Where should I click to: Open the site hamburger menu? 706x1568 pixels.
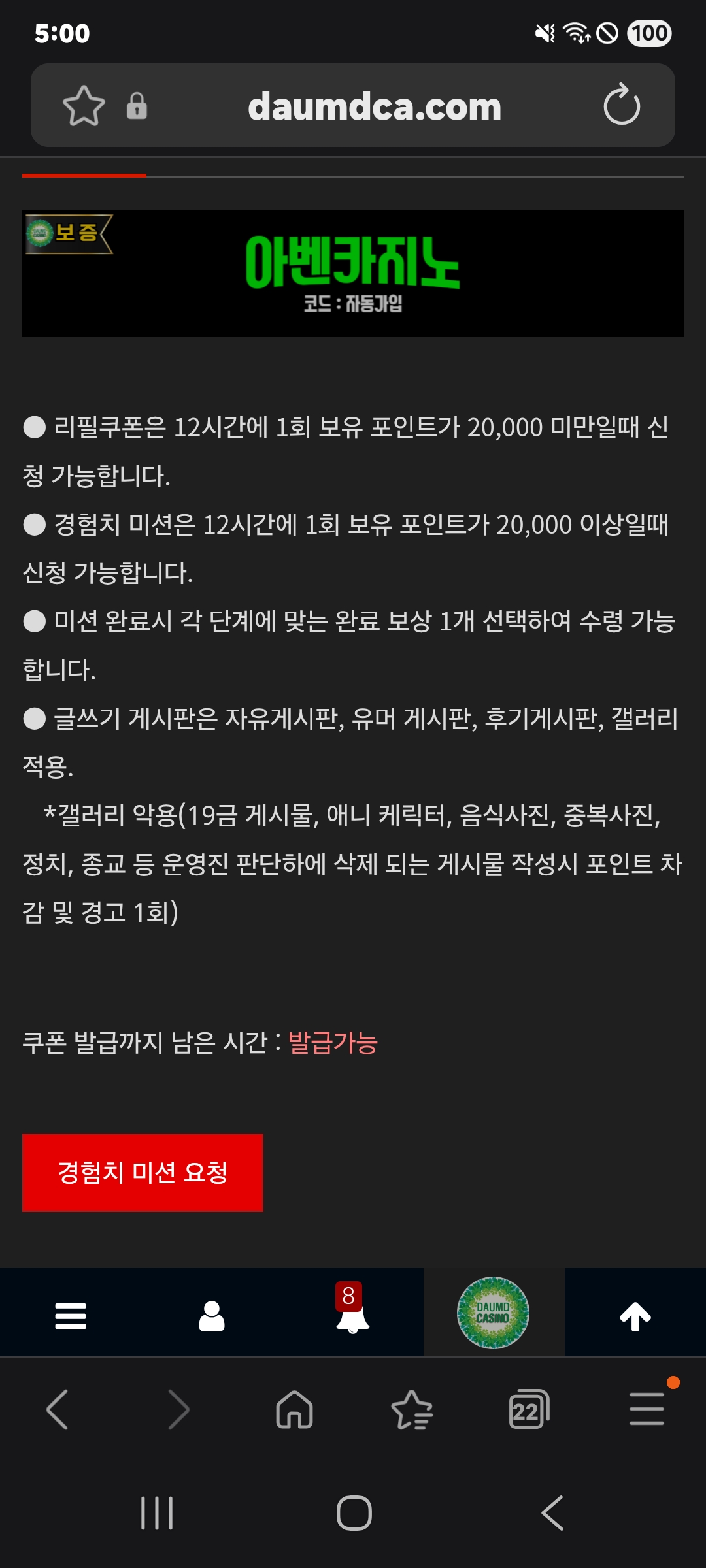tap(71, 1315)
